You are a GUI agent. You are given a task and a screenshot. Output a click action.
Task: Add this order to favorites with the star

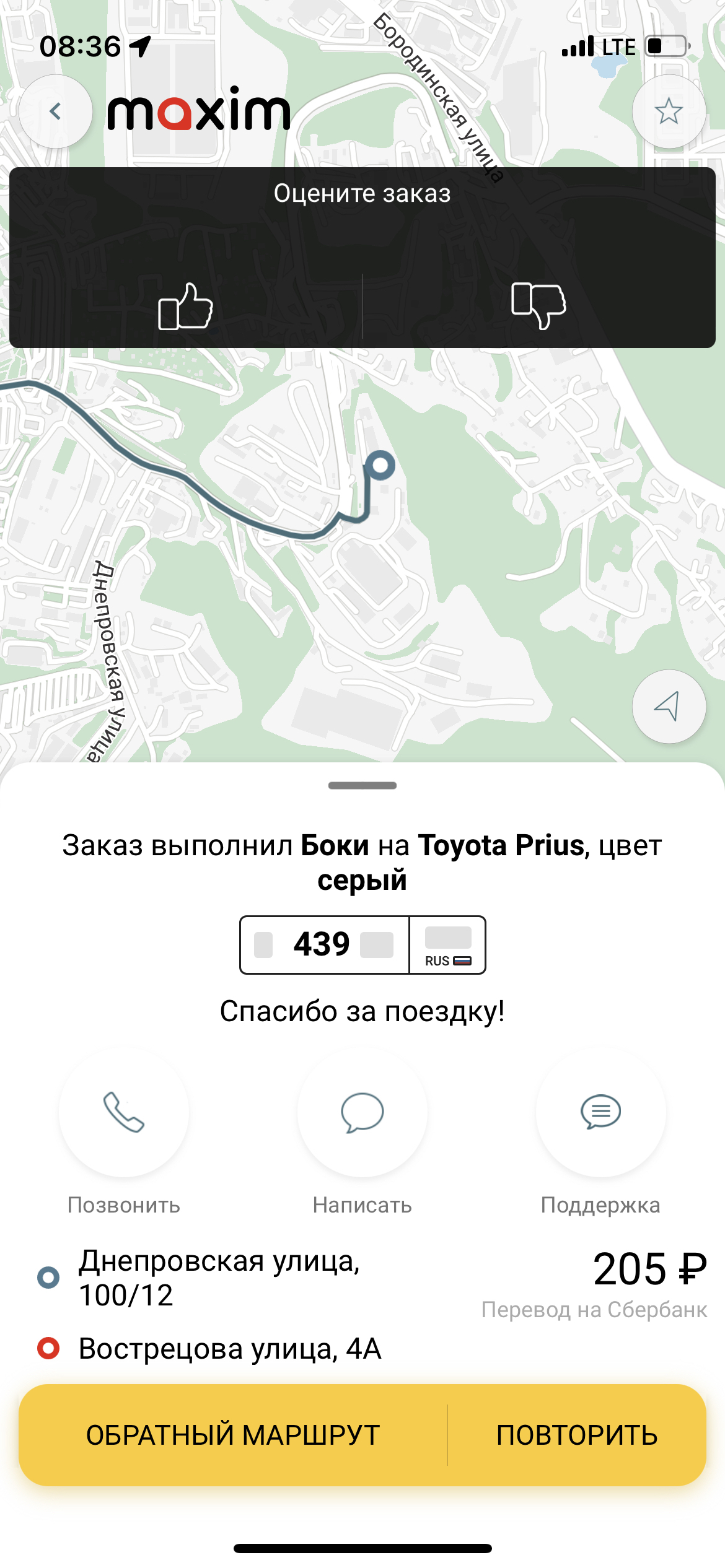pyautogui.click(x=669, y=111)
